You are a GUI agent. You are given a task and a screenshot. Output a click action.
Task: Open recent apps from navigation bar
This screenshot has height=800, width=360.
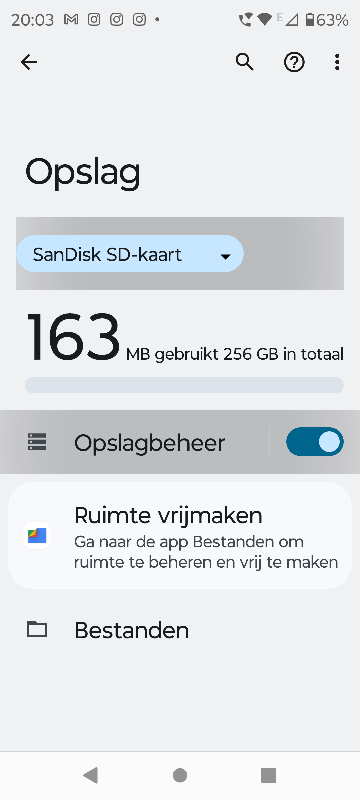[269, 776]
